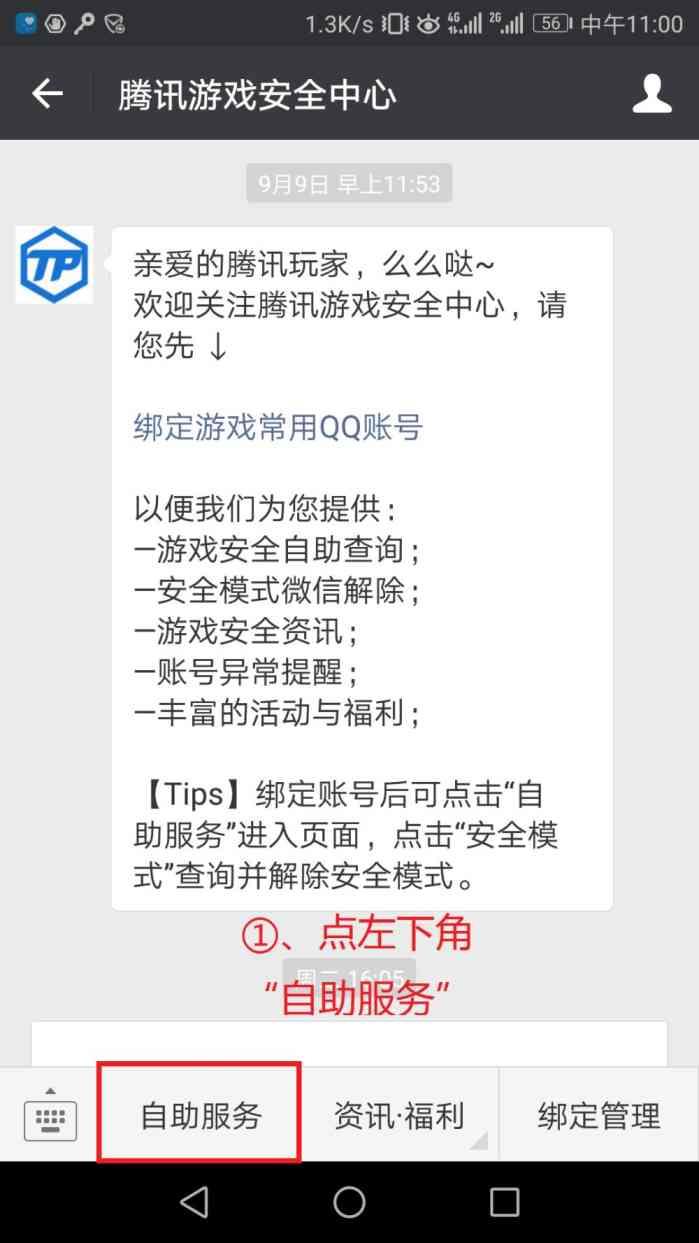Expand the 资讯·福利 menu
This screenshot has width=699, height=1243.
(x=399, y=1115)
